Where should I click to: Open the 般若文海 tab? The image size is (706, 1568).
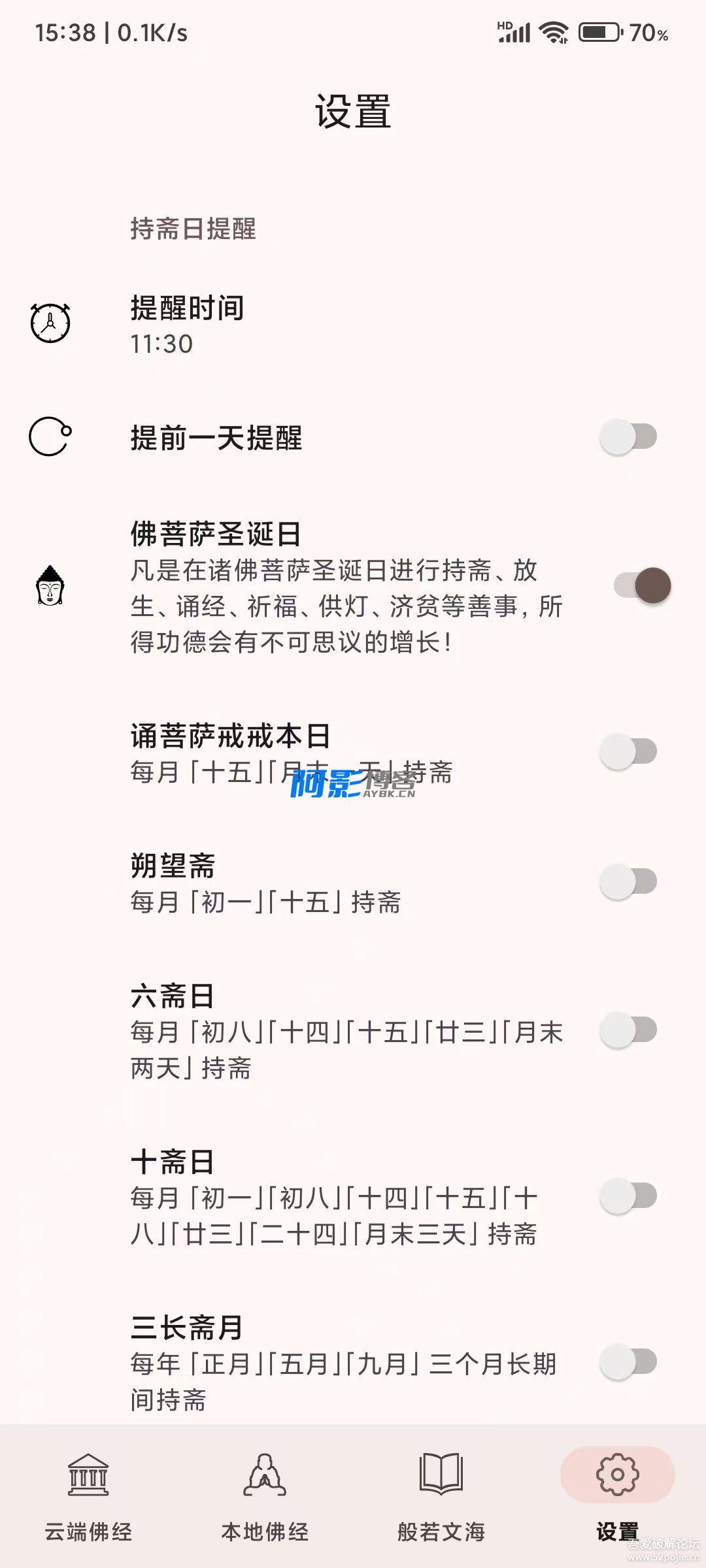click(441, 1496)
